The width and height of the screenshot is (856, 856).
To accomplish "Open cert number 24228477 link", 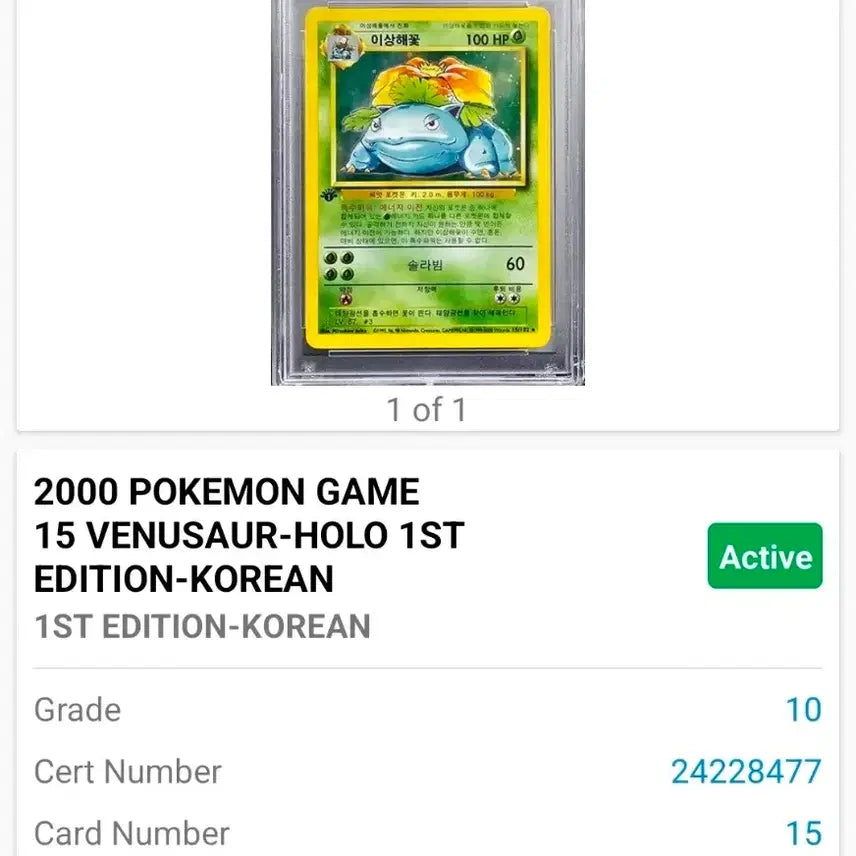I will click(746, 771).
